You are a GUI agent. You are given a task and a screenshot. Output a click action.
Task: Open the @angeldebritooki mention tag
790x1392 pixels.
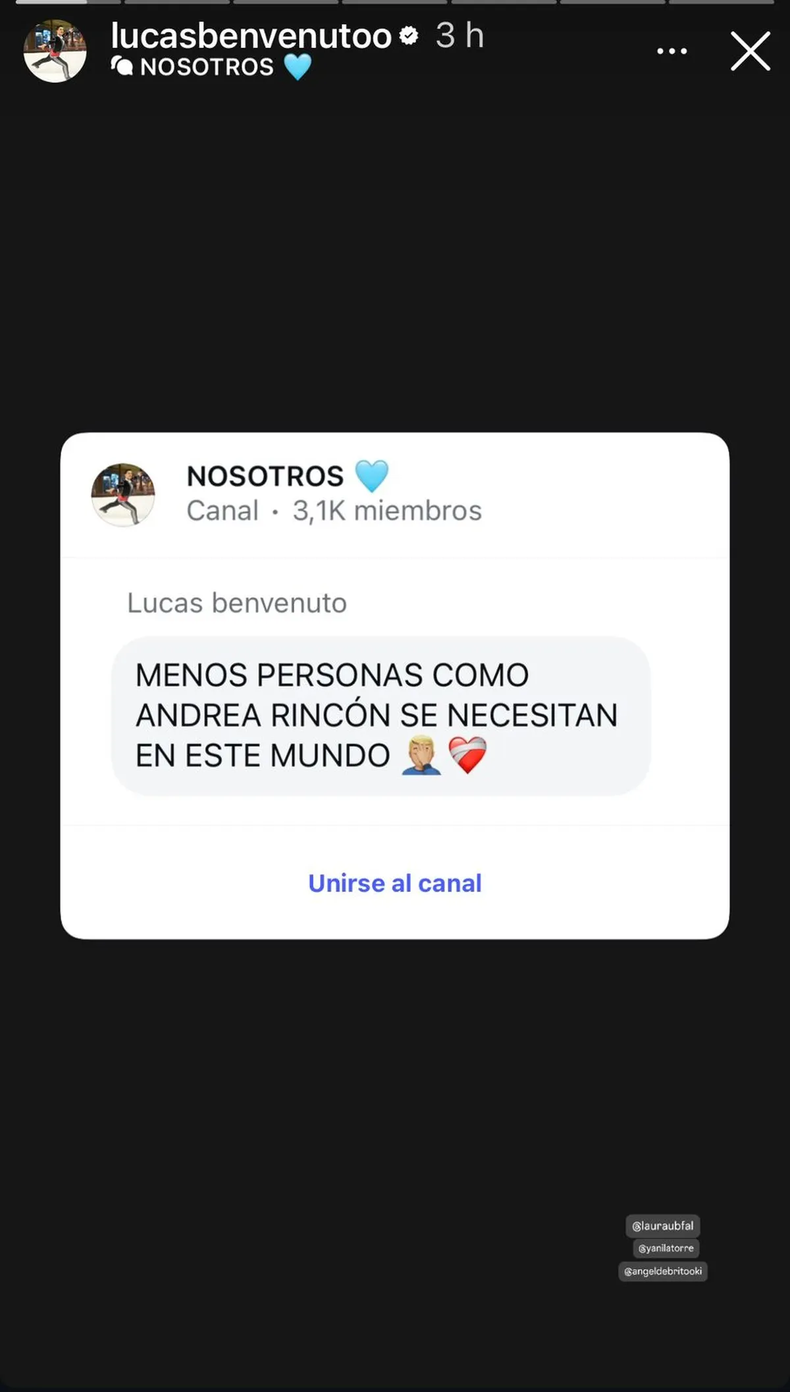click(x=663, y=1271)
